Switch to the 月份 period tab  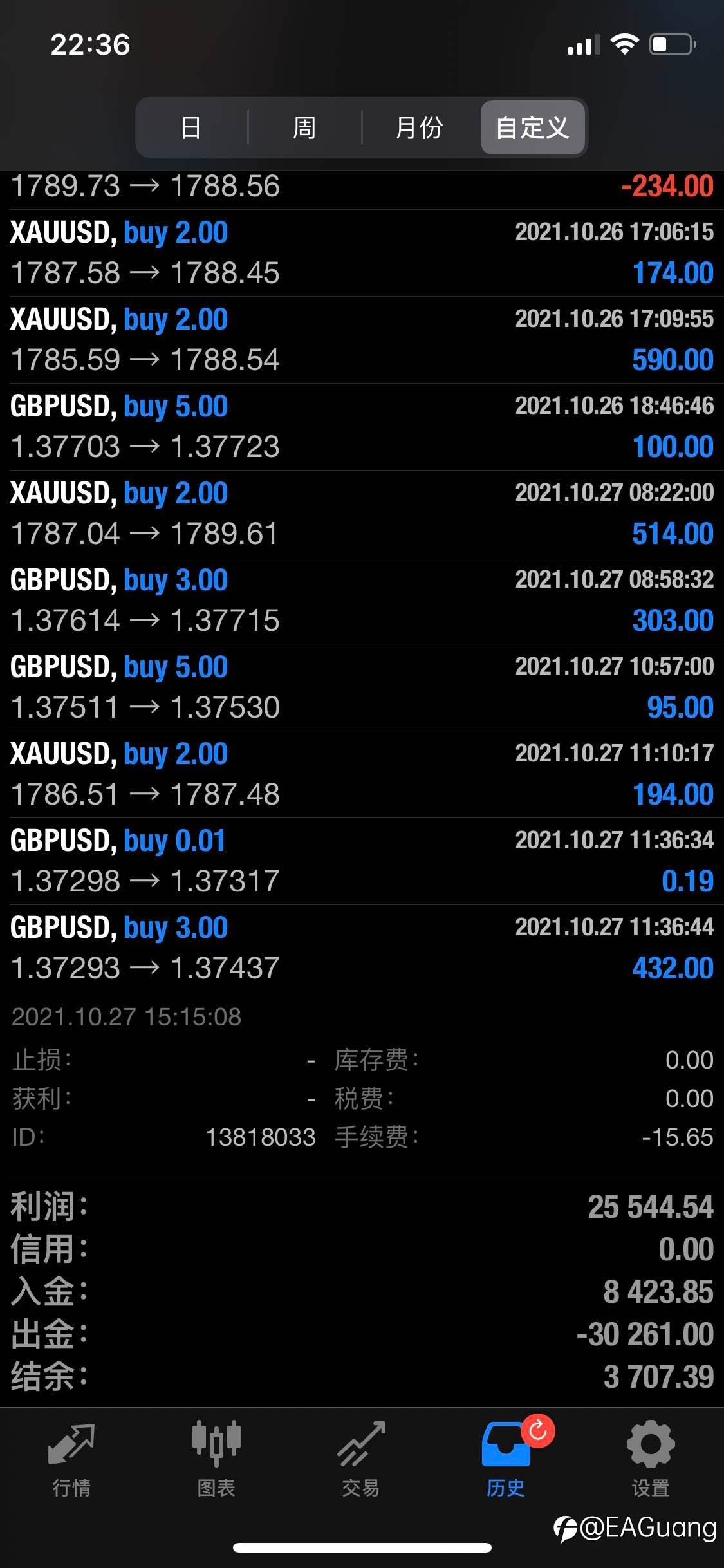pos(419,127)
